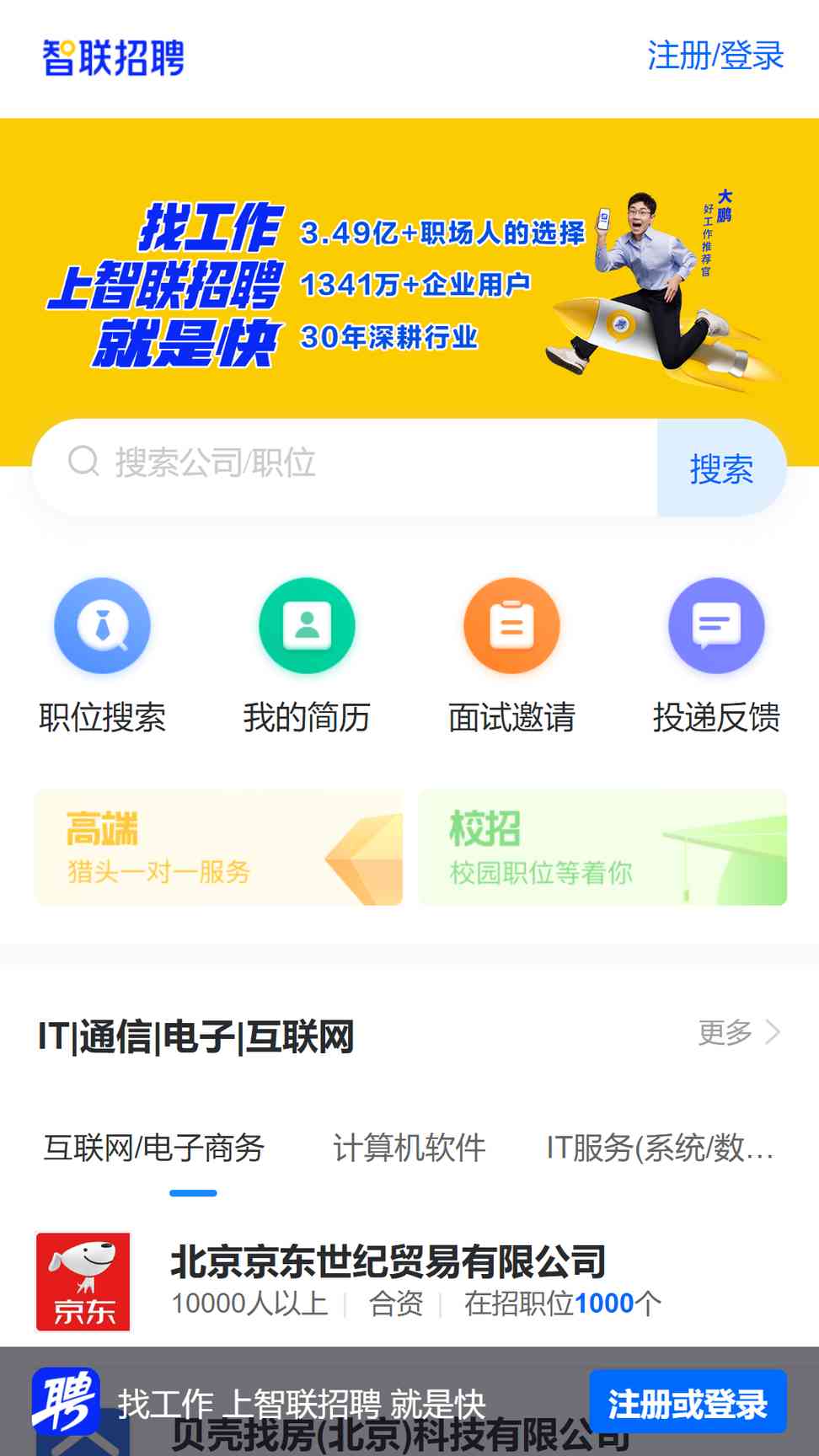The width and height of the screenshot is (819, 1456).
Task: Open the 高端 猎头一对一服务 card
Action: (x=218, y=848)
